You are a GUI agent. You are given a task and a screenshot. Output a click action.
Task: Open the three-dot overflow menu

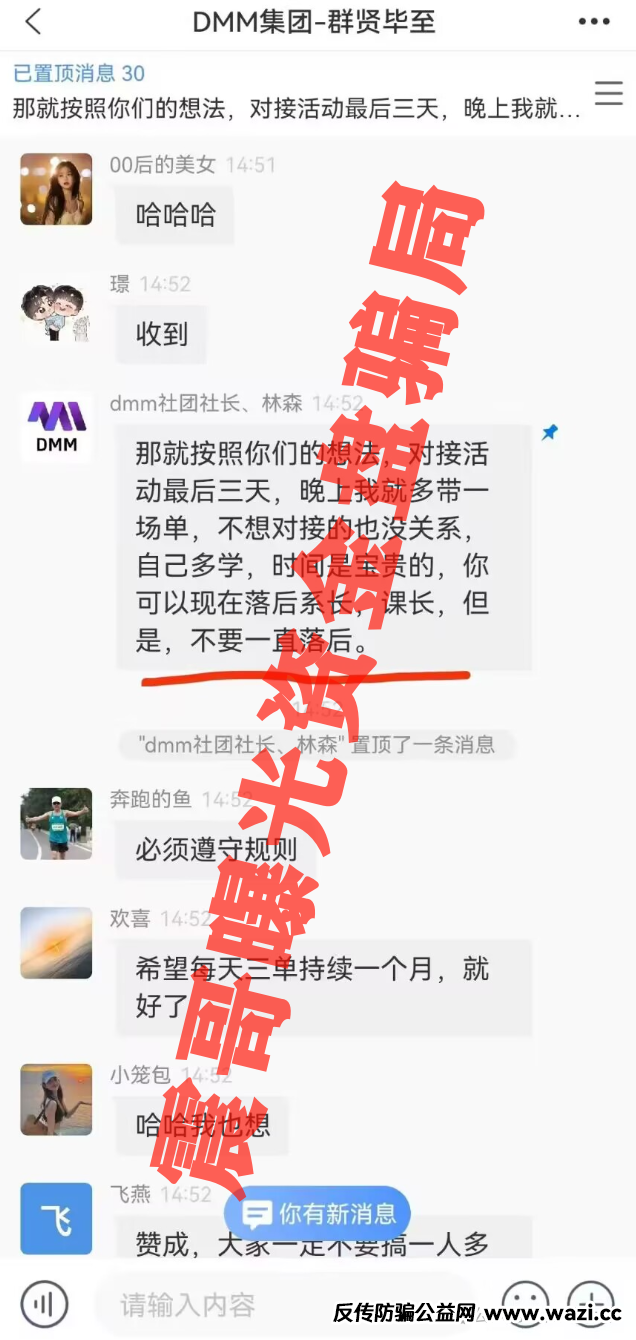click(594, 22)
